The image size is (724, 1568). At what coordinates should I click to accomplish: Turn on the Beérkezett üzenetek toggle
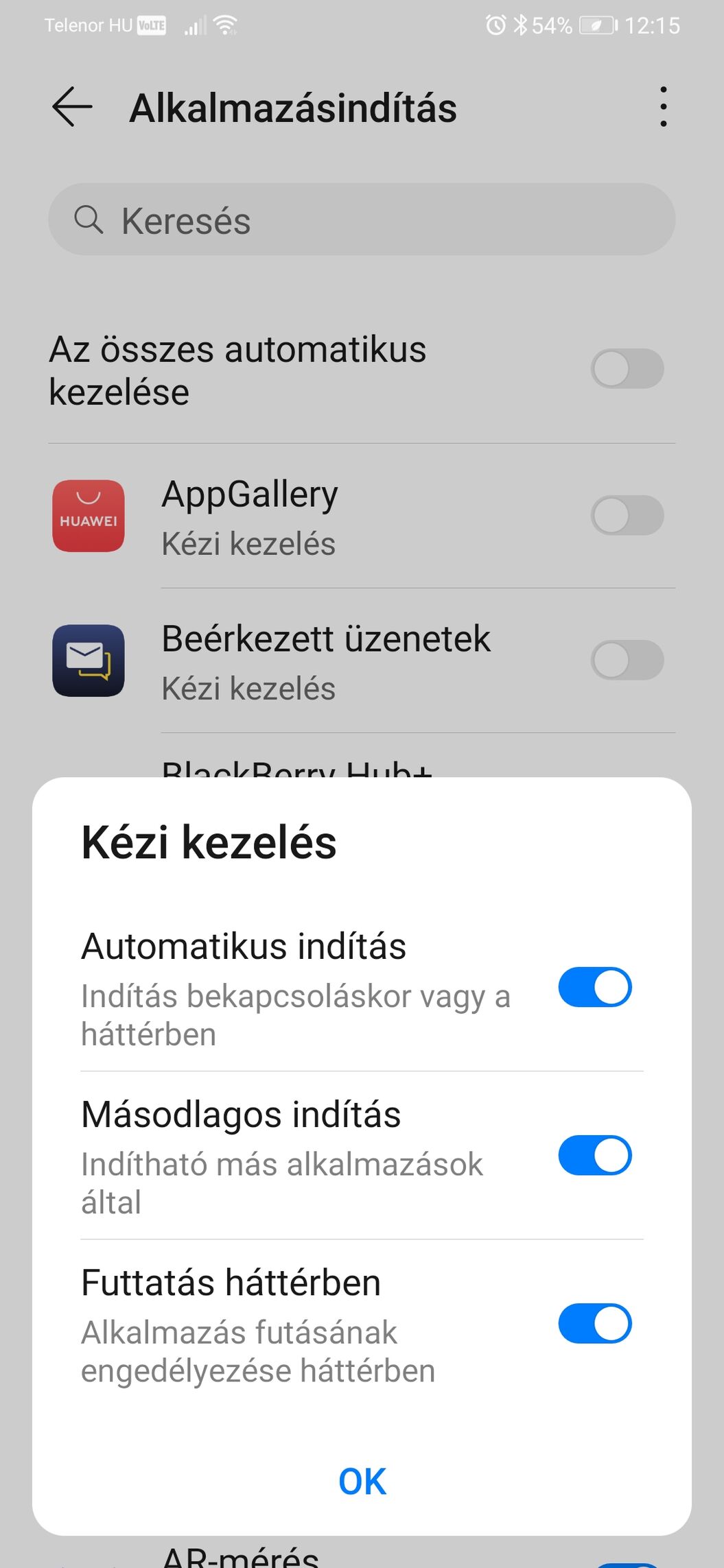(x=627, y=661)
